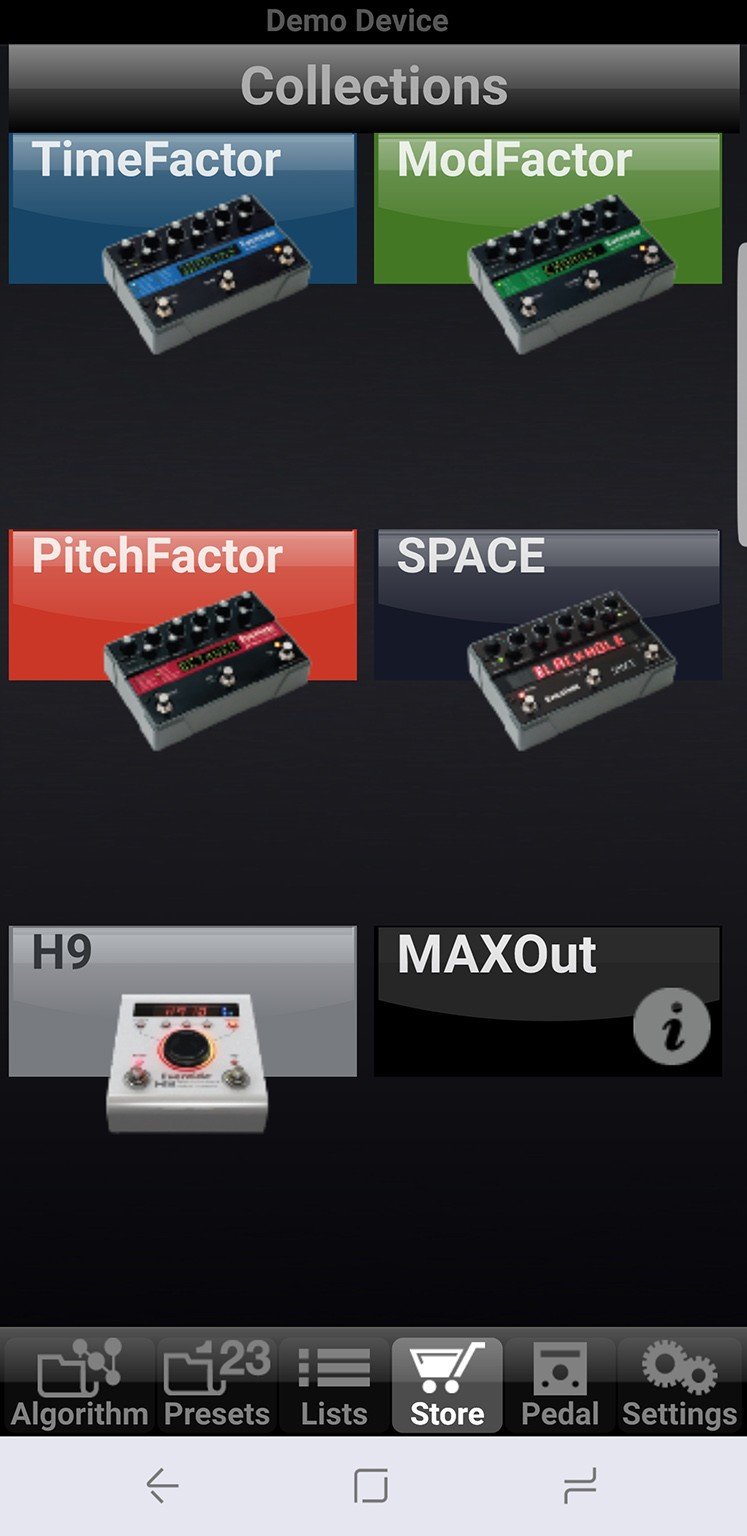This screenshot has width=747, height=1536.
Task: Go to the Presets tab
Action: pos(217,1385)
